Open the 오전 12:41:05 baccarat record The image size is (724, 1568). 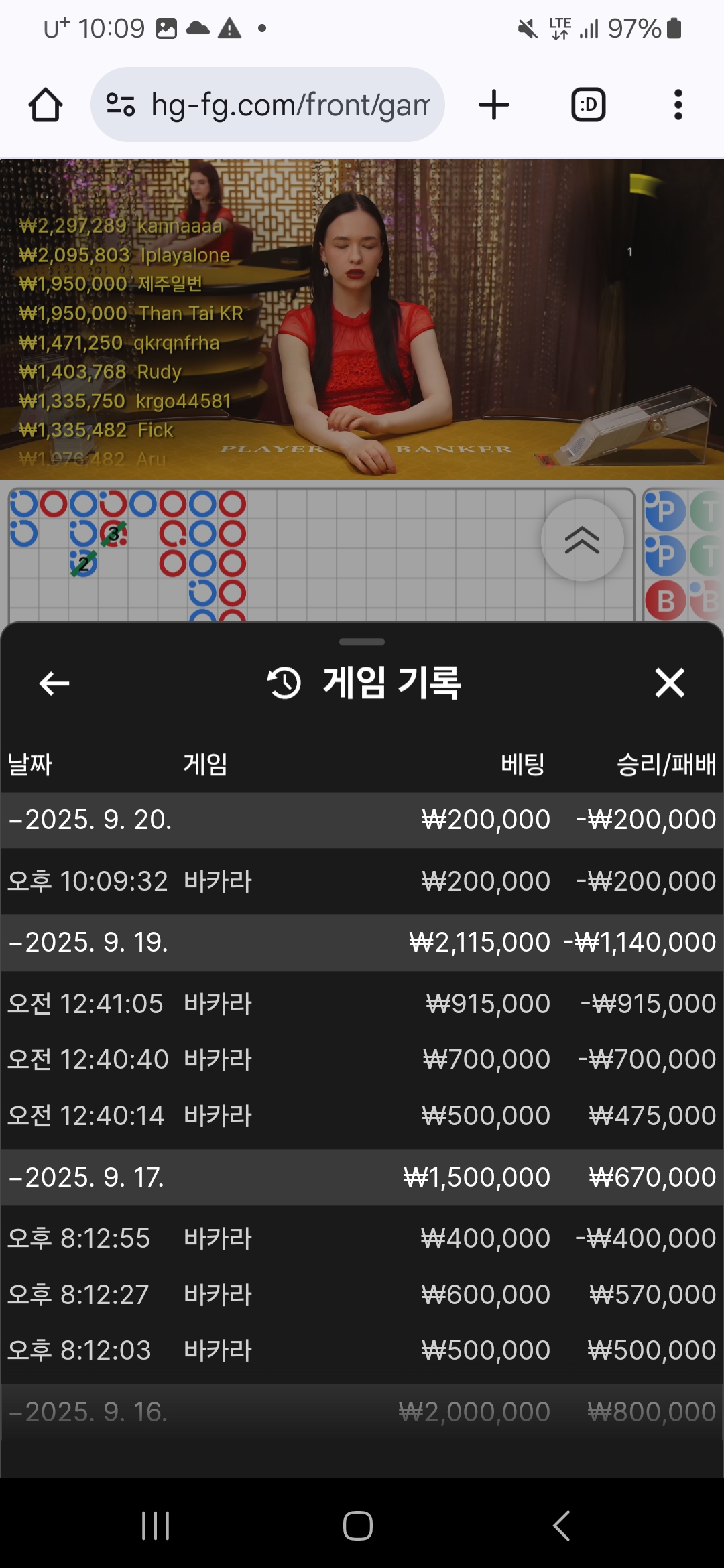tap(362, 1004)
